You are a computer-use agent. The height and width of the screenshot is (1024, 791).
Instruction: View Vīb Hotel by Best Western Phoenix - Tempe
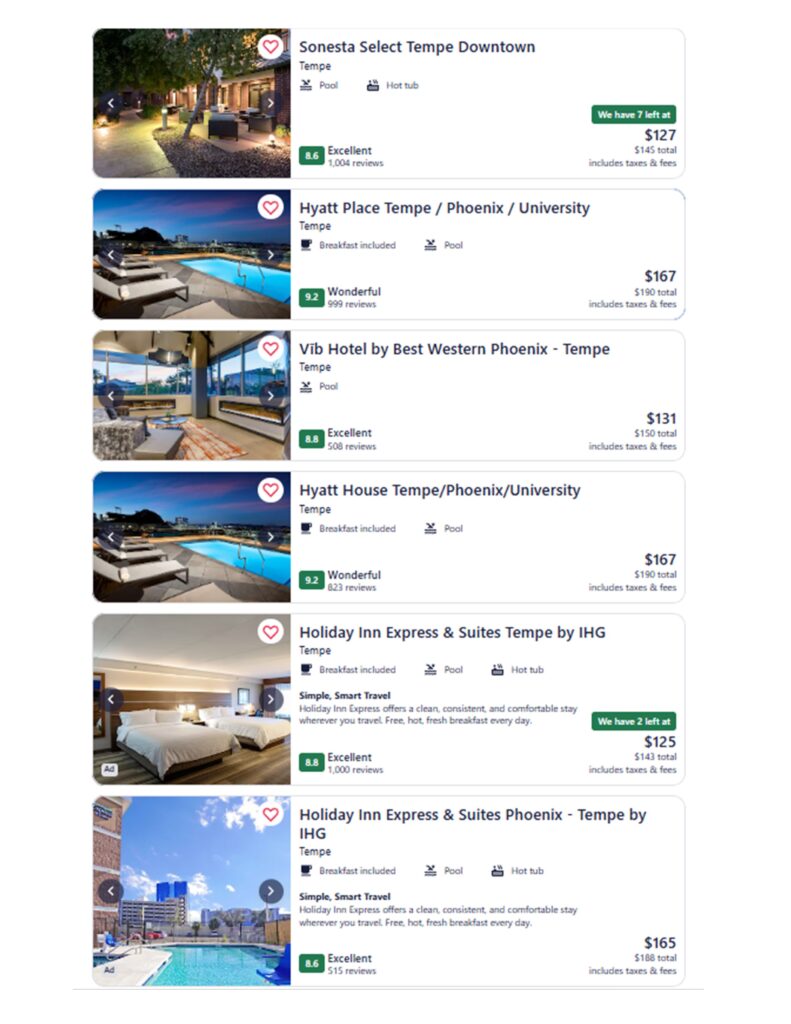454,349
